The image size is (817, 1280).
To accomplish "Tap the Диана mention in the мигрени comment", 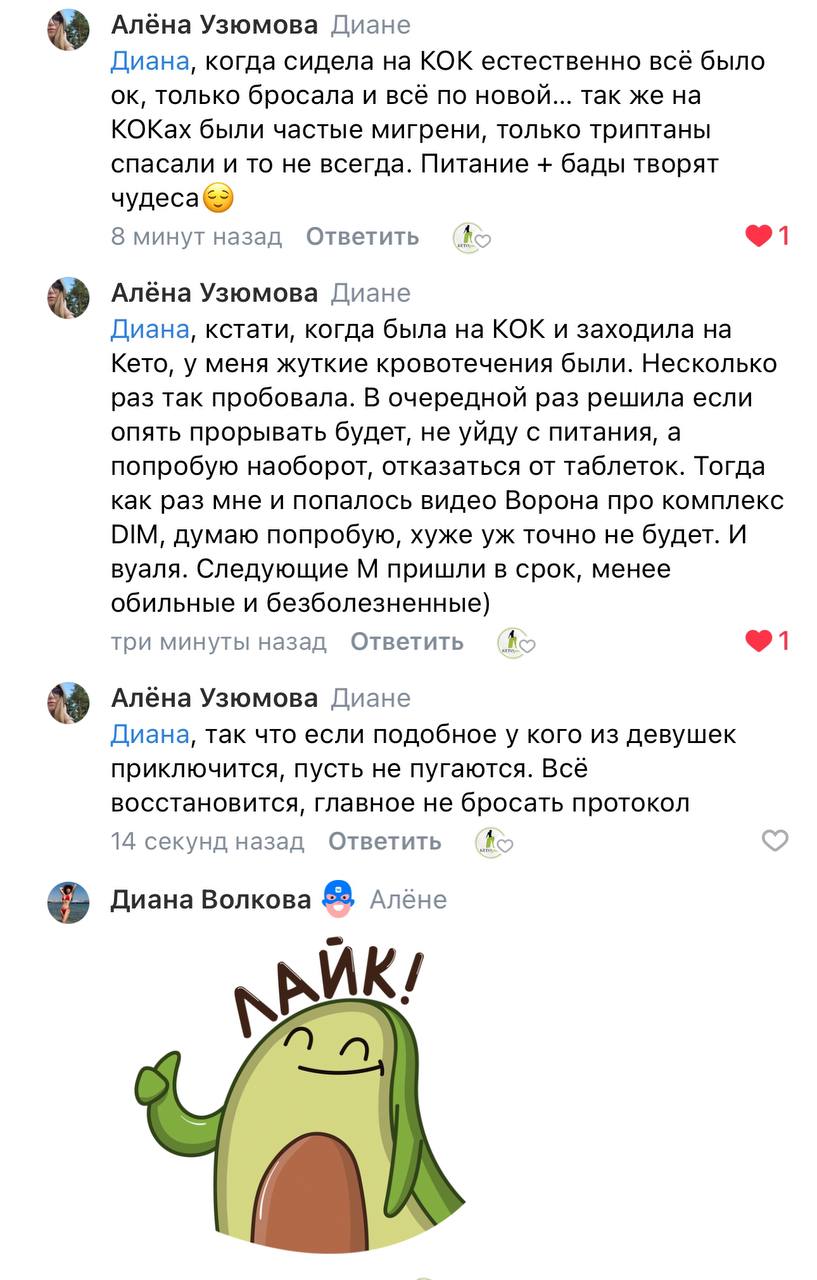I will coord(149,61).
